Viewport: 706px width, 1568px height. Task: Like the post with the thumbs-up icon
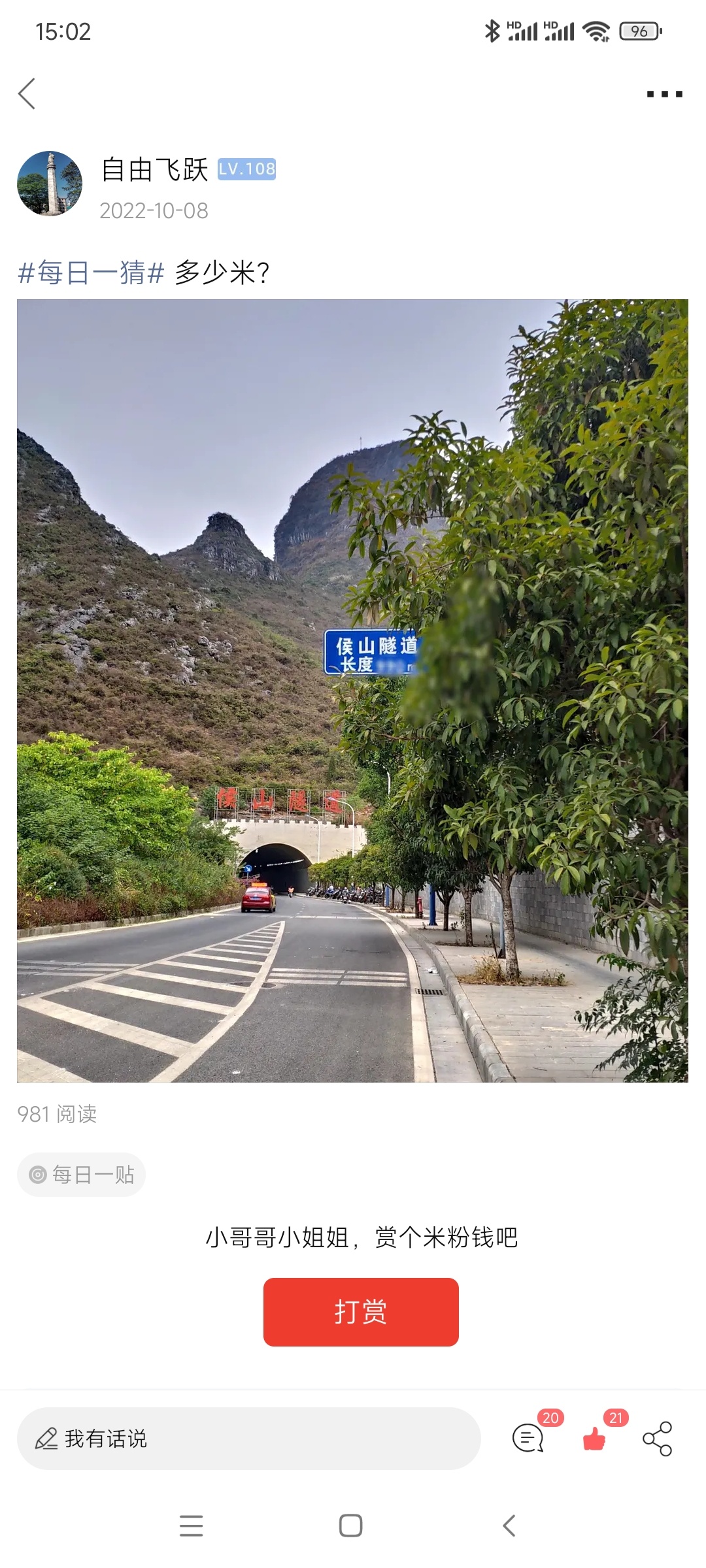(x=594, y=1438)
